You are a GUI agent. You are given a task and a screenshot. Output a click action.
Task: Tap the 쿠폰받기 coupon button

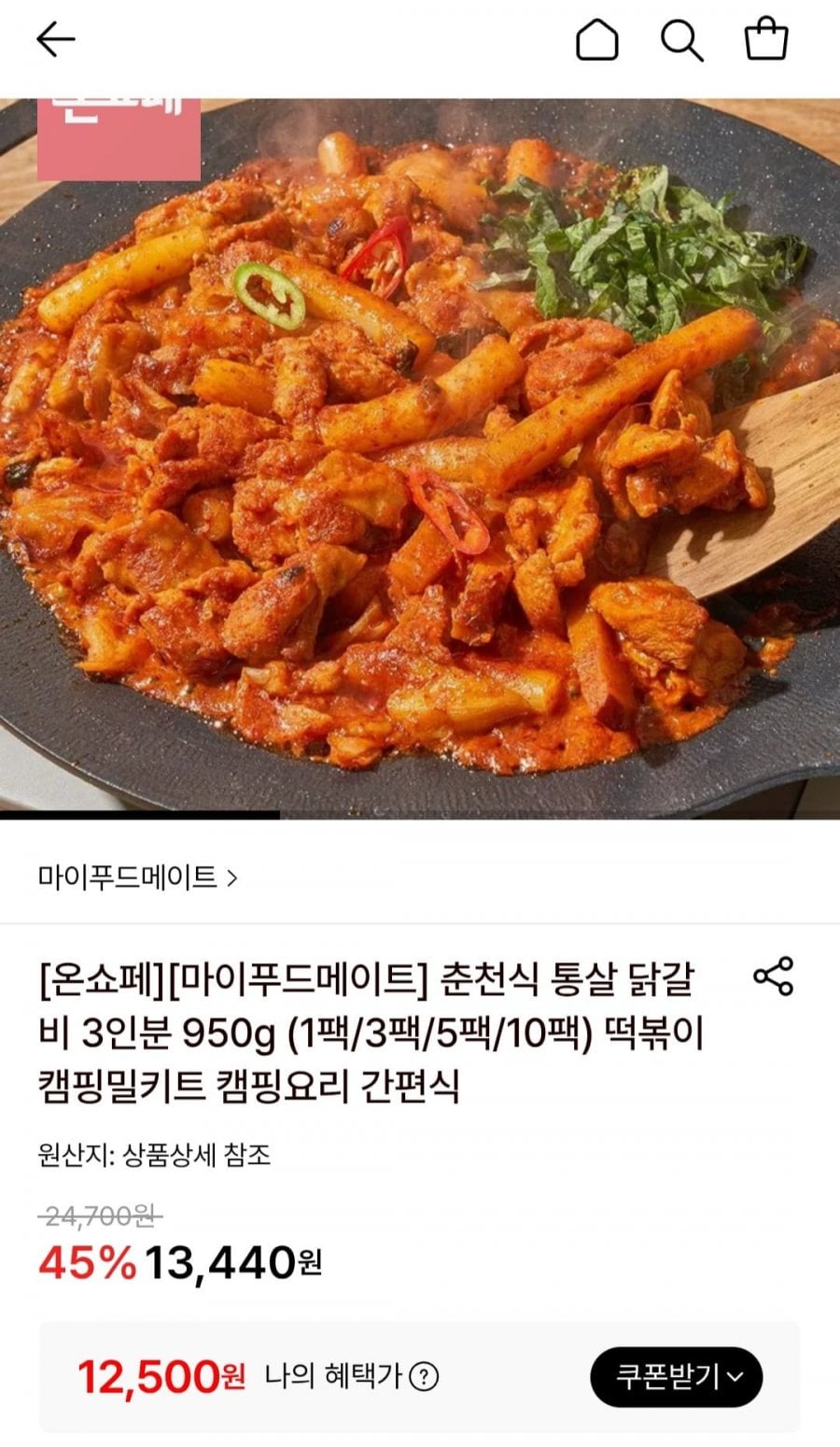pos(677,1376)
